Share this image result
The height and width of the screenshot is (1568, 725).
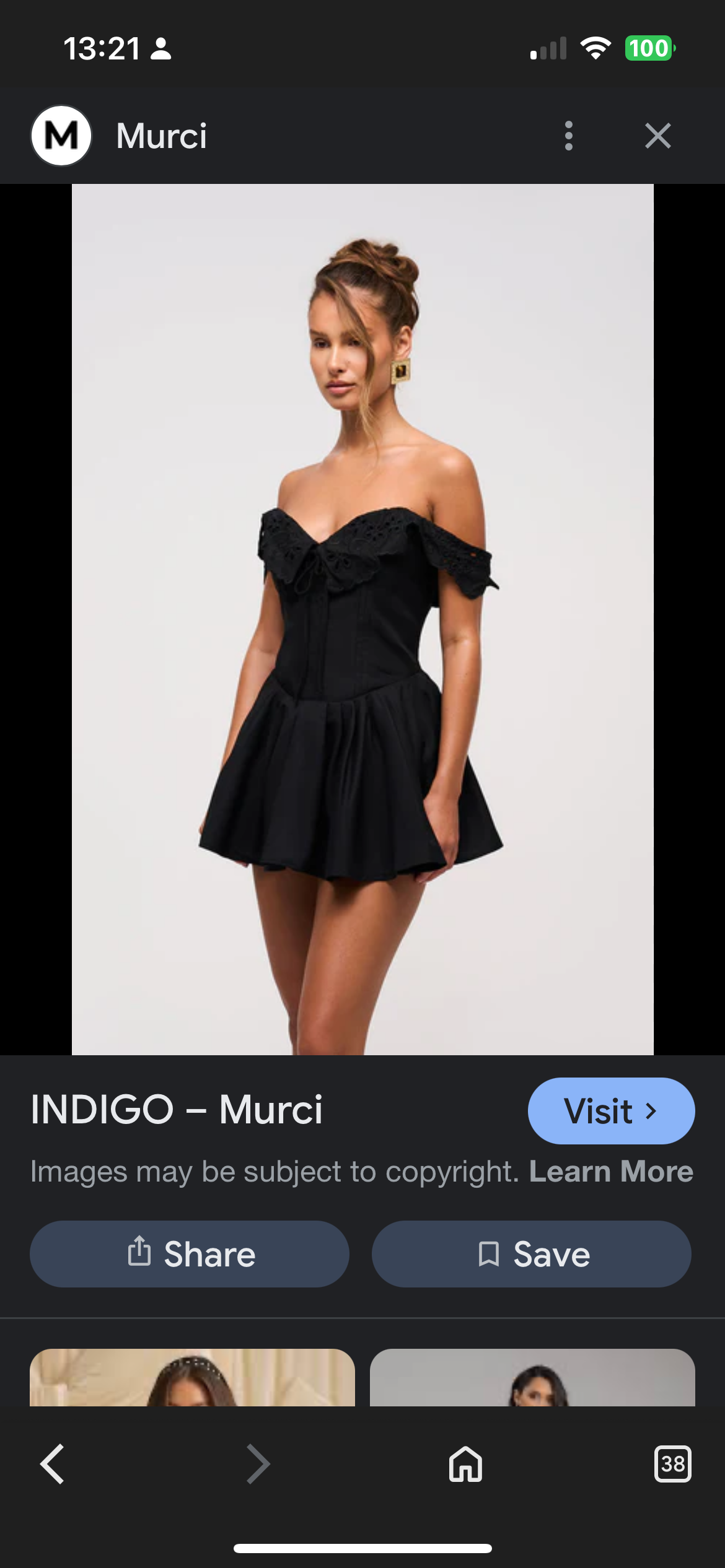190,1253
